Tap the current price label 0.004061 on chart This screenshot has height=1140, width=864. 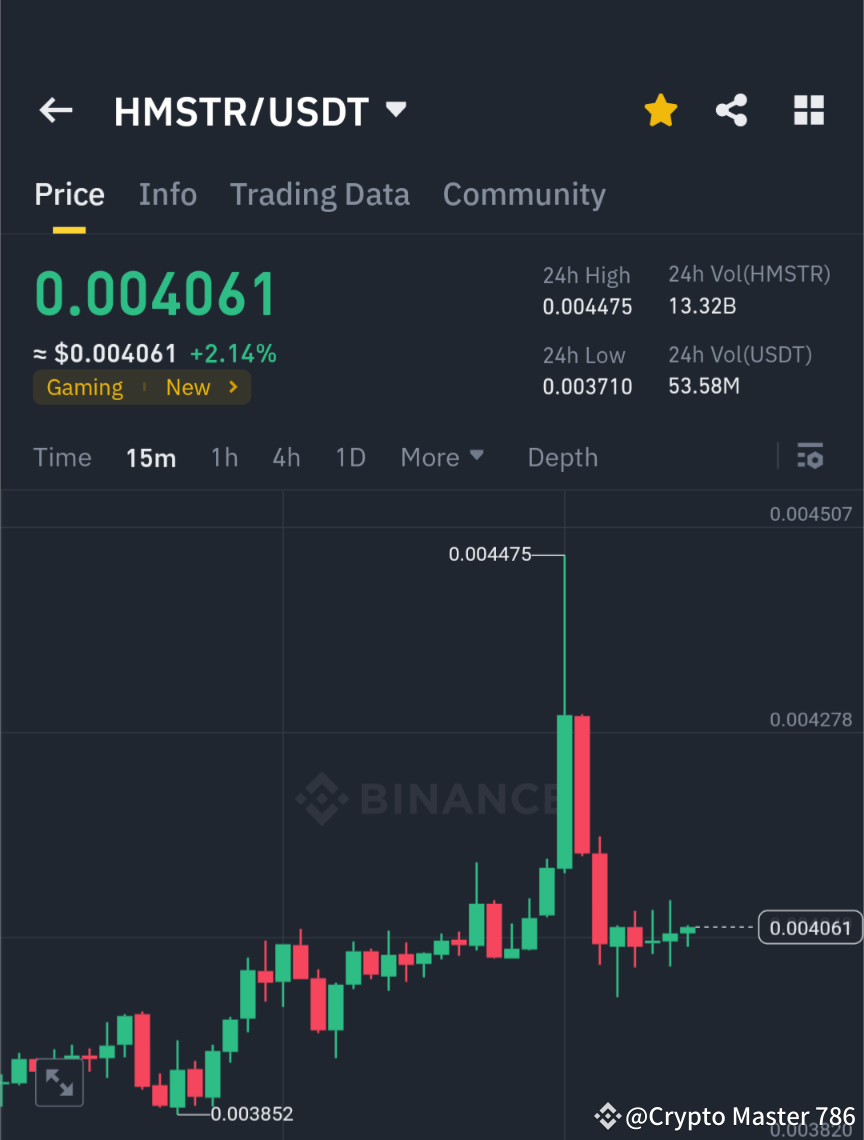pyautogui.click(x=810, y=928)
